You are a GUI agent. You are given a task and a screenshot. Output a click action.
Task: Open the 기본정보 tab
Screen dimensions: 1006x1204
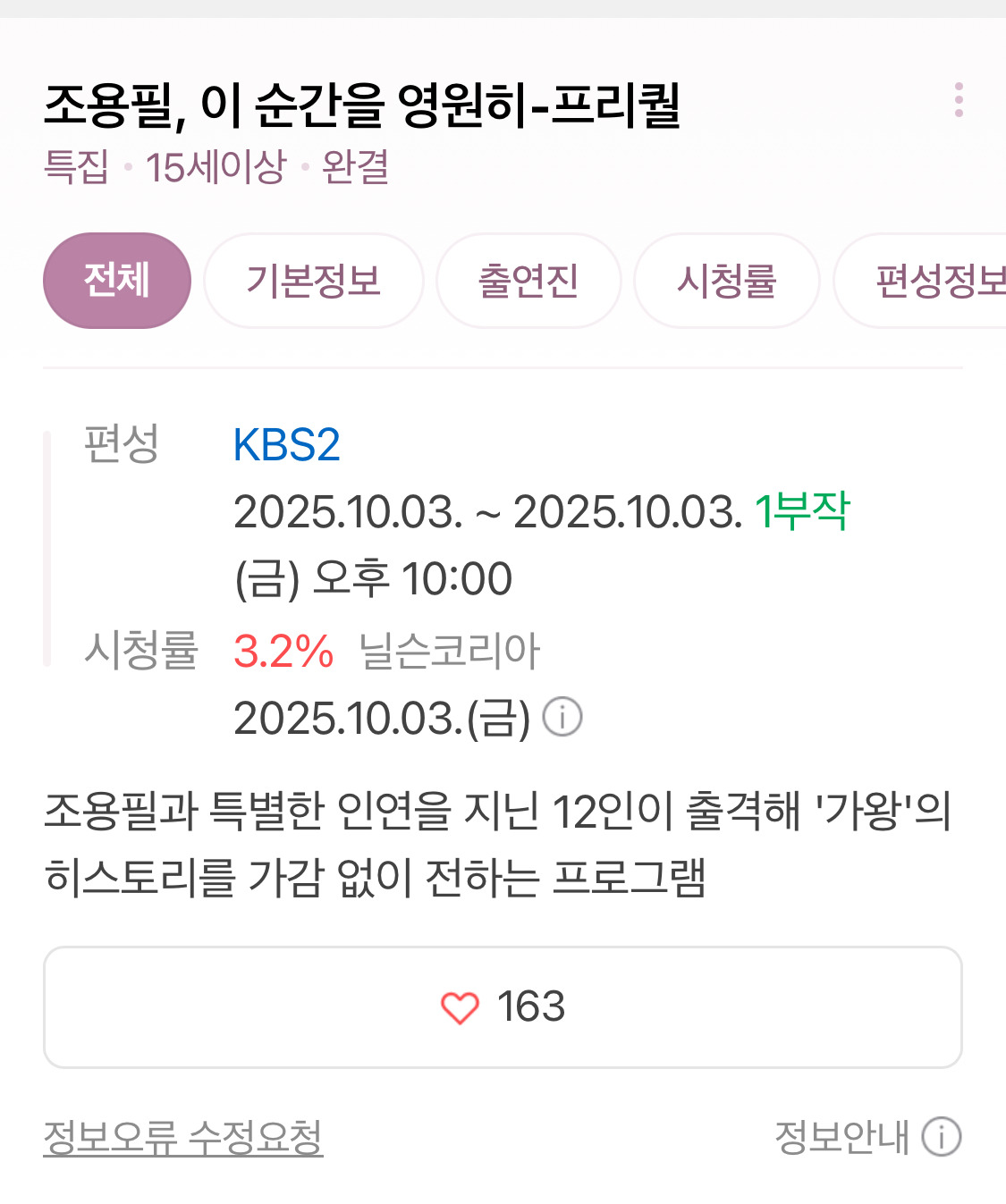tap(314, 280)
